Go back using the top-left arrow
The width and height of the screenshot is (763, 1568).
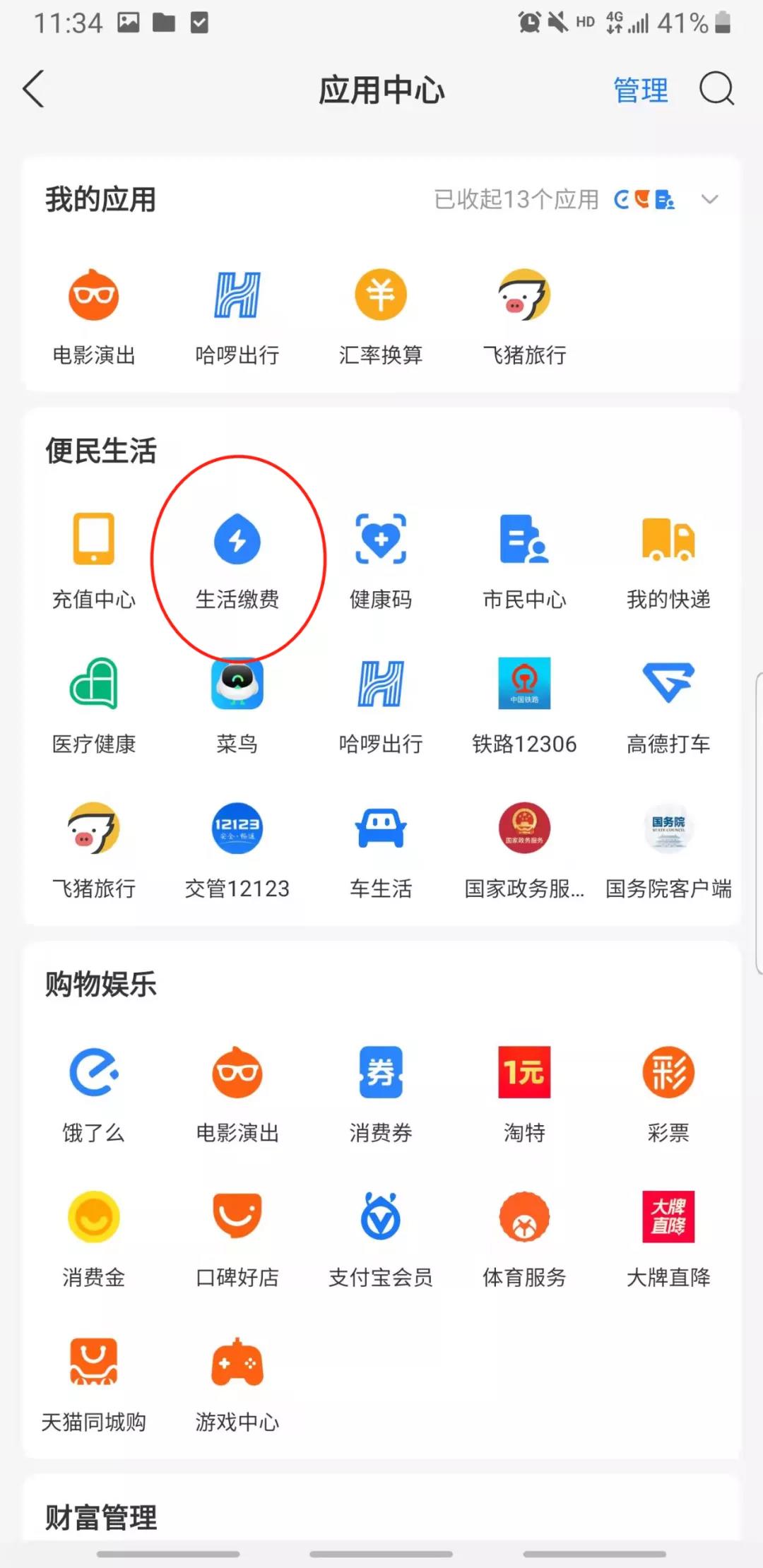(x=34, y=89)
